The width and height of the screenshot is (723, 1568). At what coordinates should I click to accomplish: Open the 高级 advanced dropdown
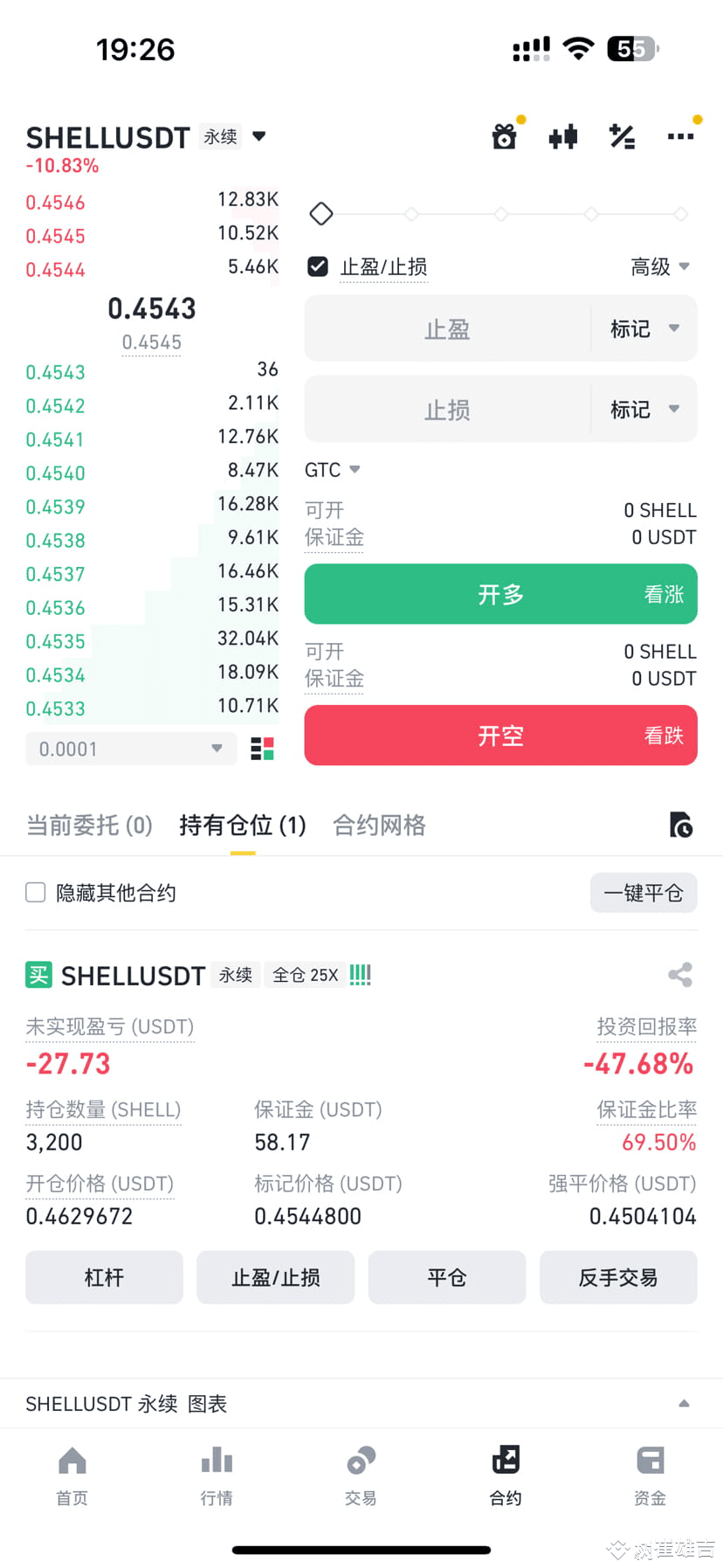661,266
